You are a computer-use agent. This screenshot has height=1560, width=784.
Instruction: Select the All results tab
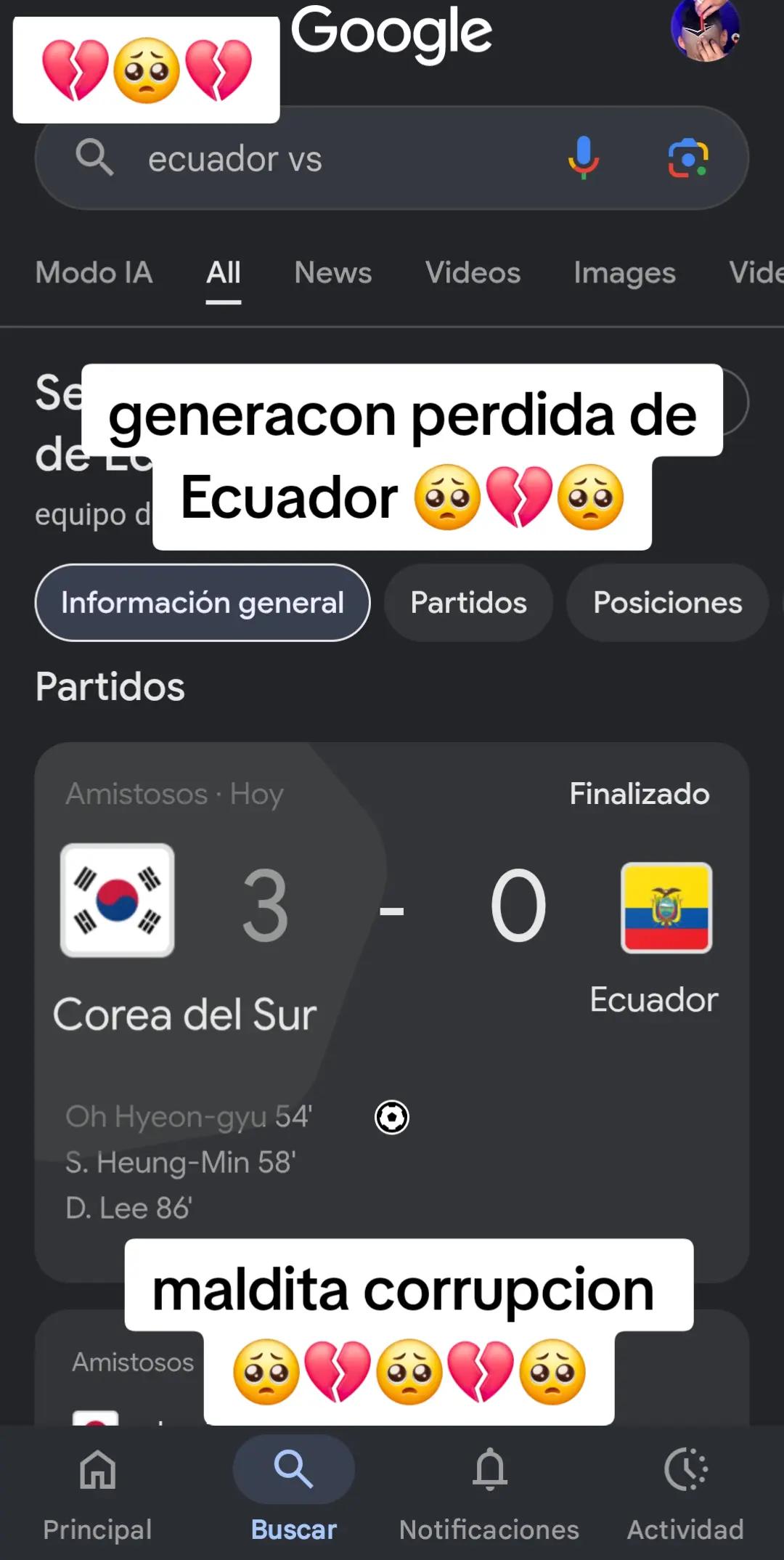(223, 273)
